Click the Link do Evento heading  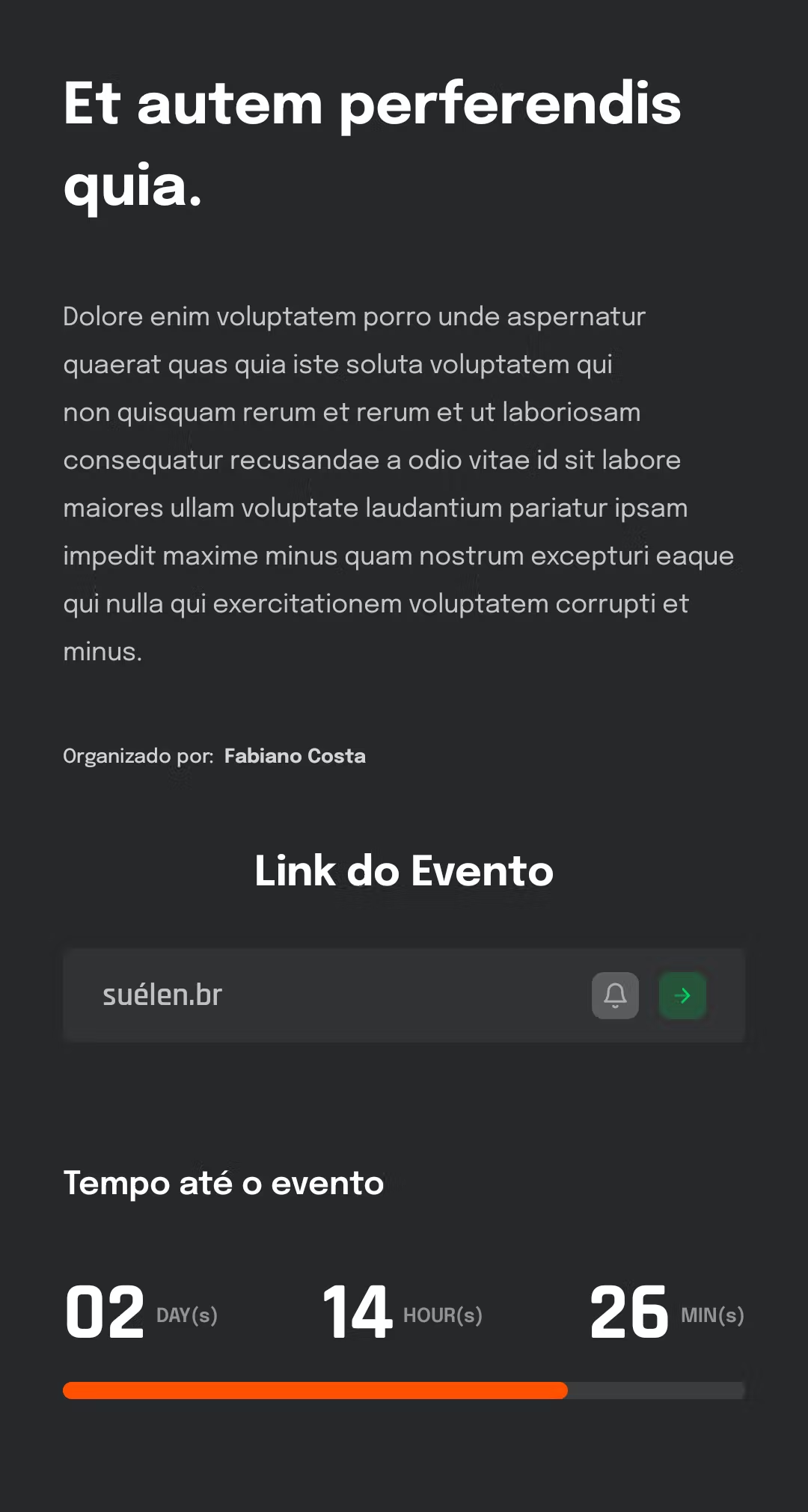403,870
